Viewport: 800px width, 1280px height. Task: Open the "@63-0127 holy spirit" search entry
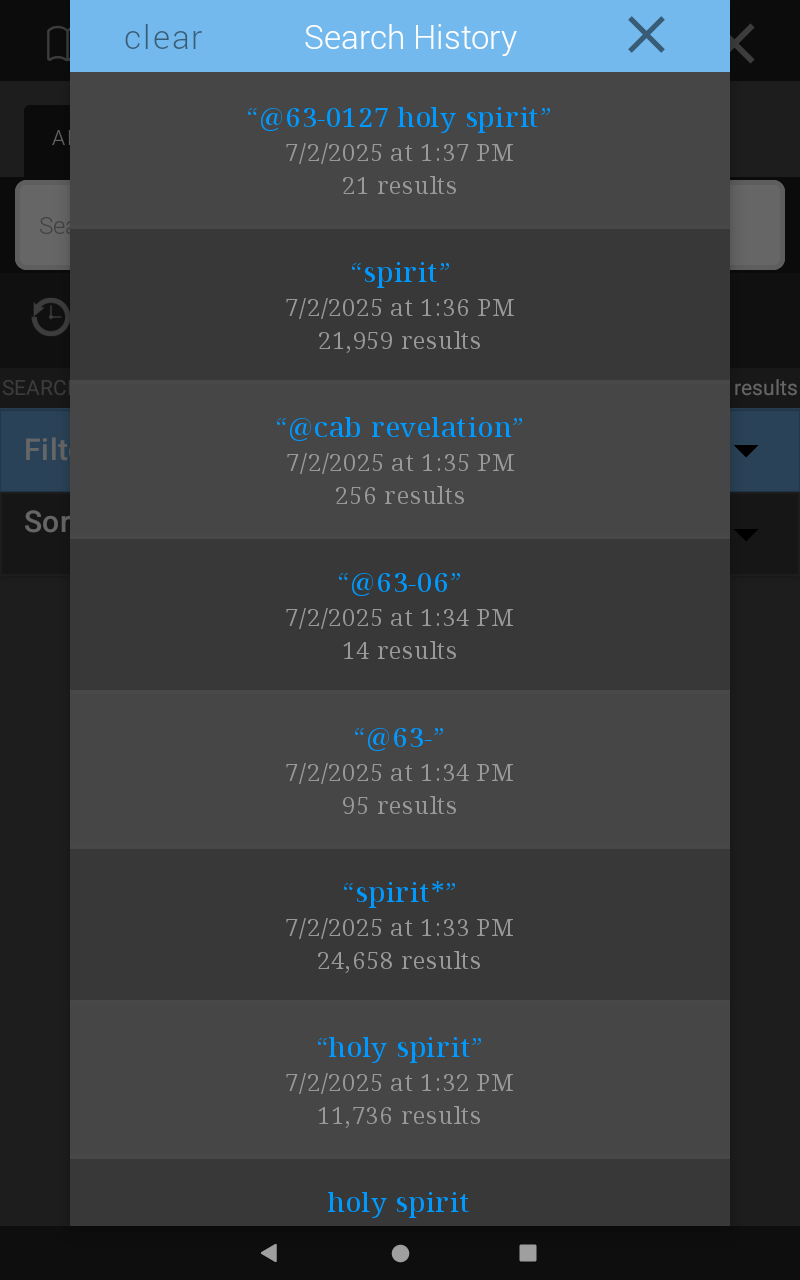pyautogui.click(x=400, y=151)
